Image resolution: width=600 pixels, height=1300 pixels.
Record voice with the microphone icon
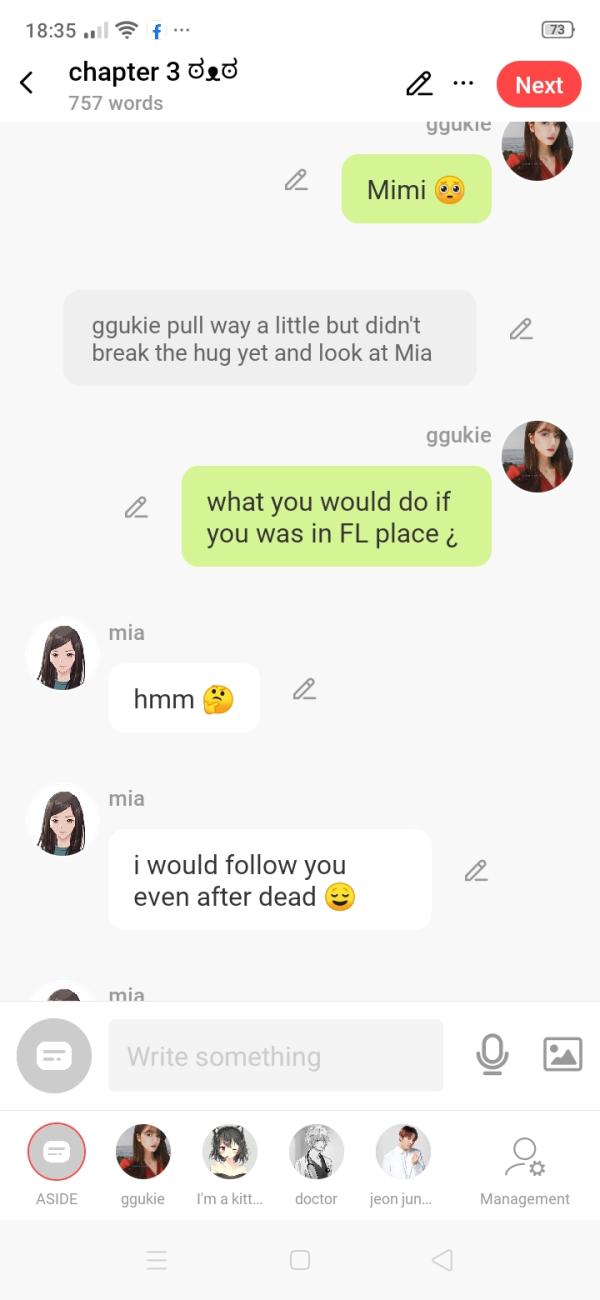491,1055
